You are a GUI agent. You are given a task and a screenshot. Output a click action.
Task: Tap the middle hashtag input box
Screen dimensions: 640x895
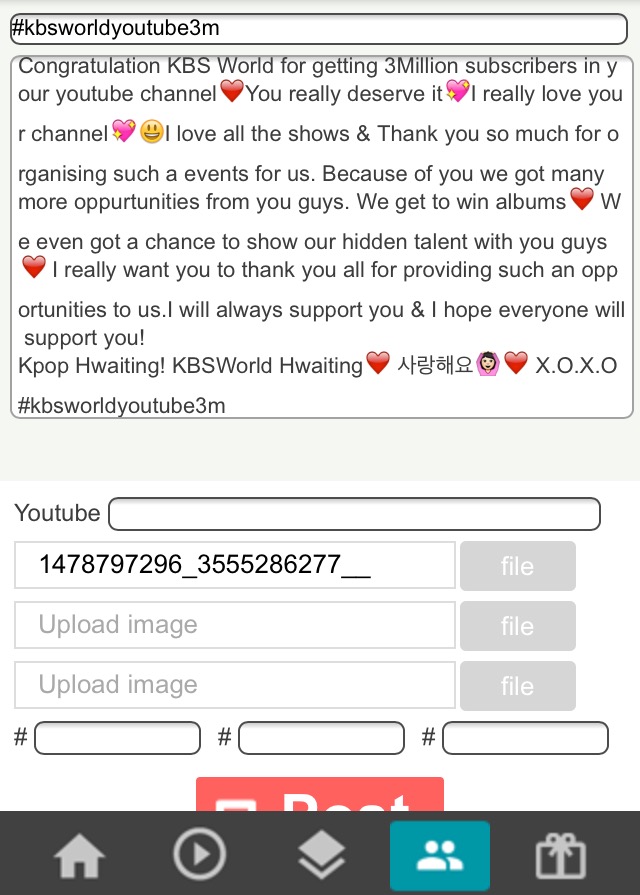pyautogui.click(x=321, y=739)
